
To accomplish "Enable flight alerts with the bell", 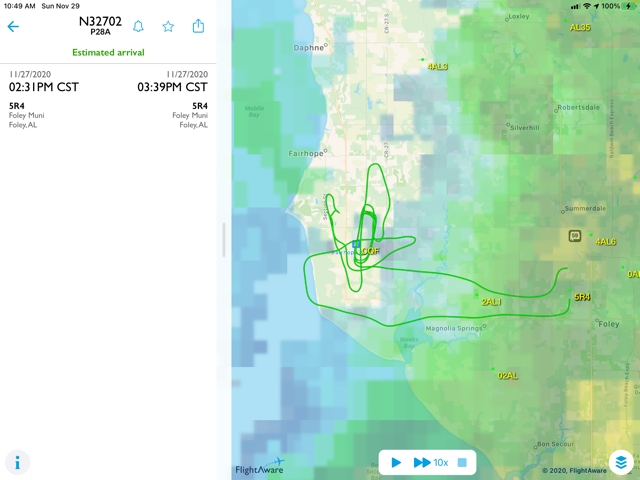I will (139, 27).
